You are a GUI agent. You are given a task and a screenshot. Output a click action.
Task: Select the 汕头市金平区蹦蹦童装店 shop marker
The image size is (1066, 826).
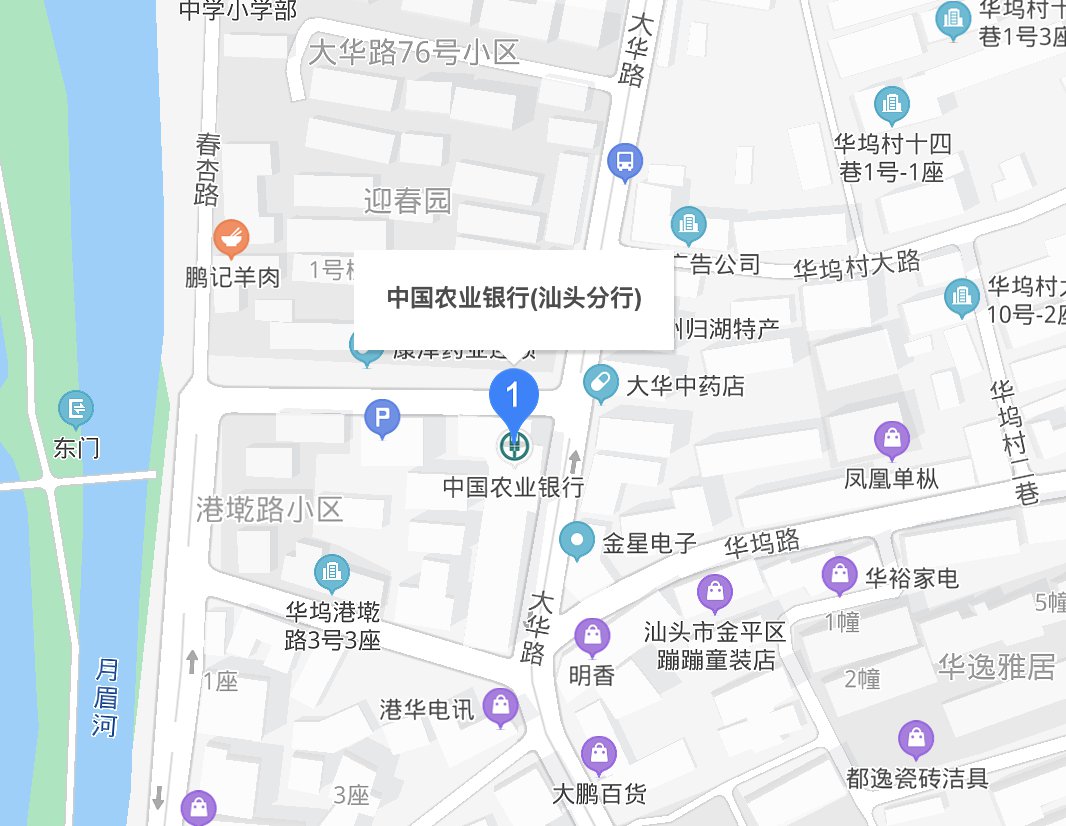click(715, 594)
